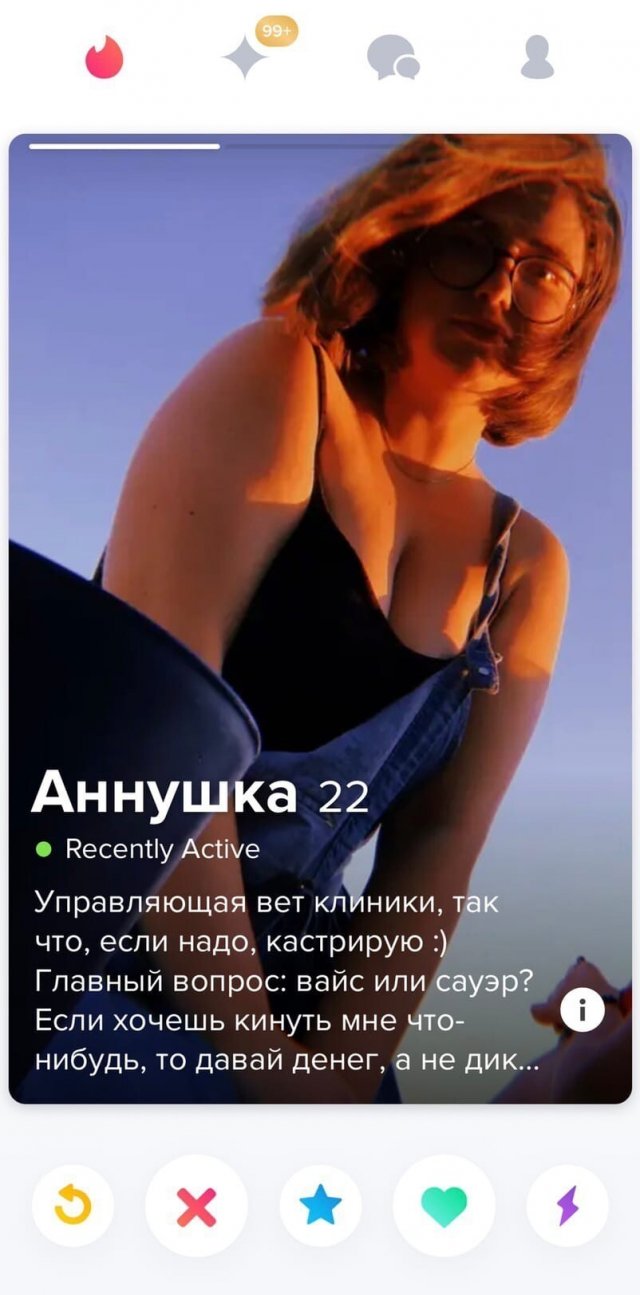Switch to the messages tab
This screenshot has width=640, height=1295.
click(392, 58)
